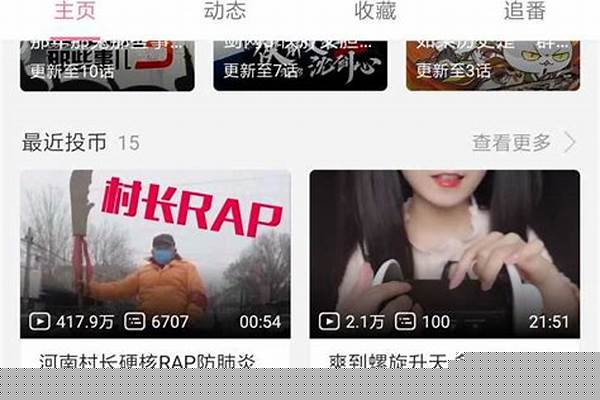
Task: Open the 收藏 tab
Action: click(375, 12)
